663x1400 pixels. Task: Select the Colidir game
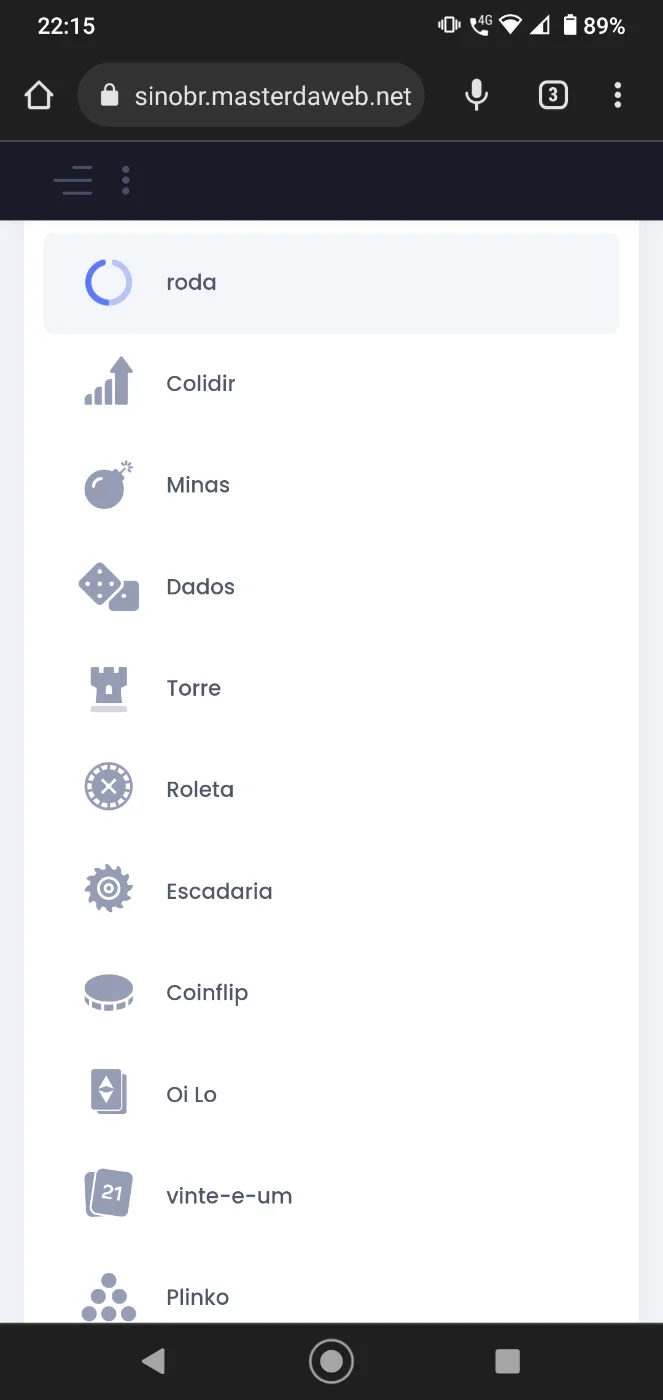tap(331, 384)
